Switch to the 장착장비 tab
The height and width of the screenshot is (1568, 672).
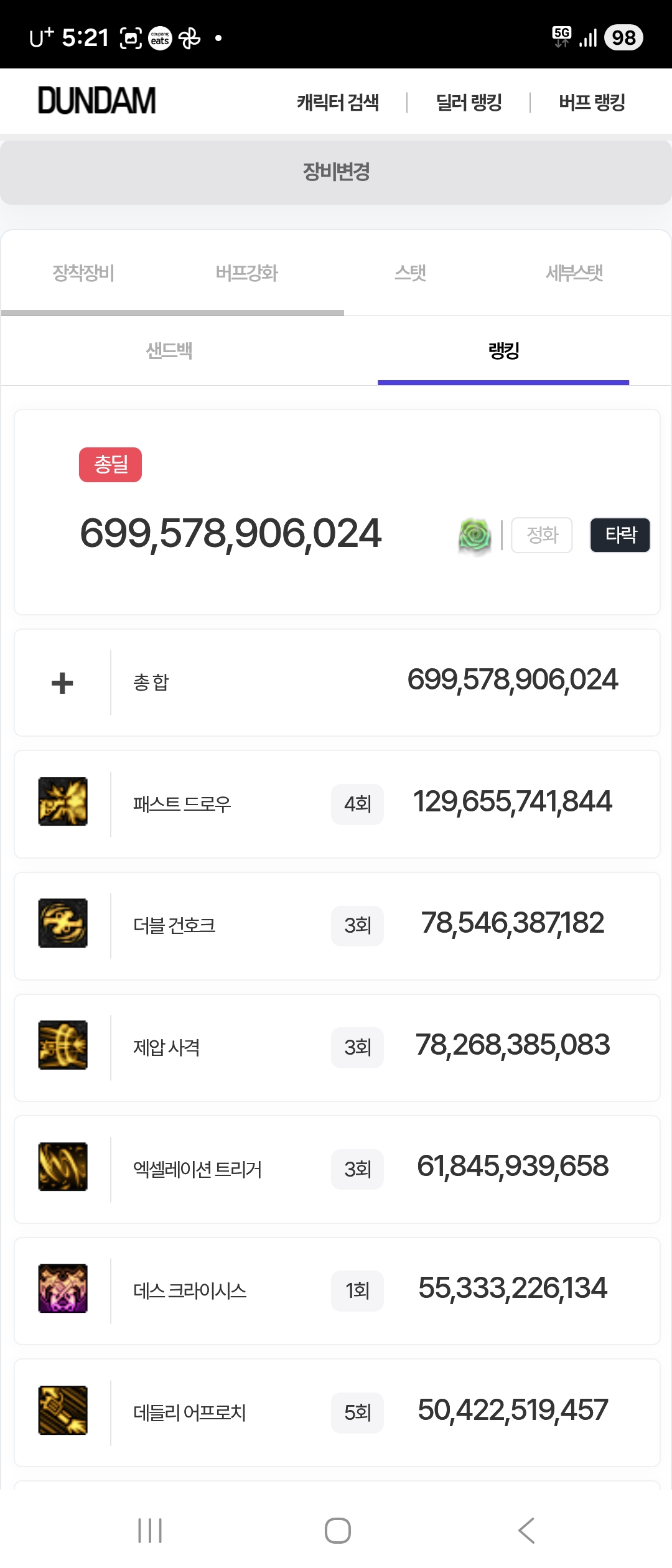[x=83, y=273]
